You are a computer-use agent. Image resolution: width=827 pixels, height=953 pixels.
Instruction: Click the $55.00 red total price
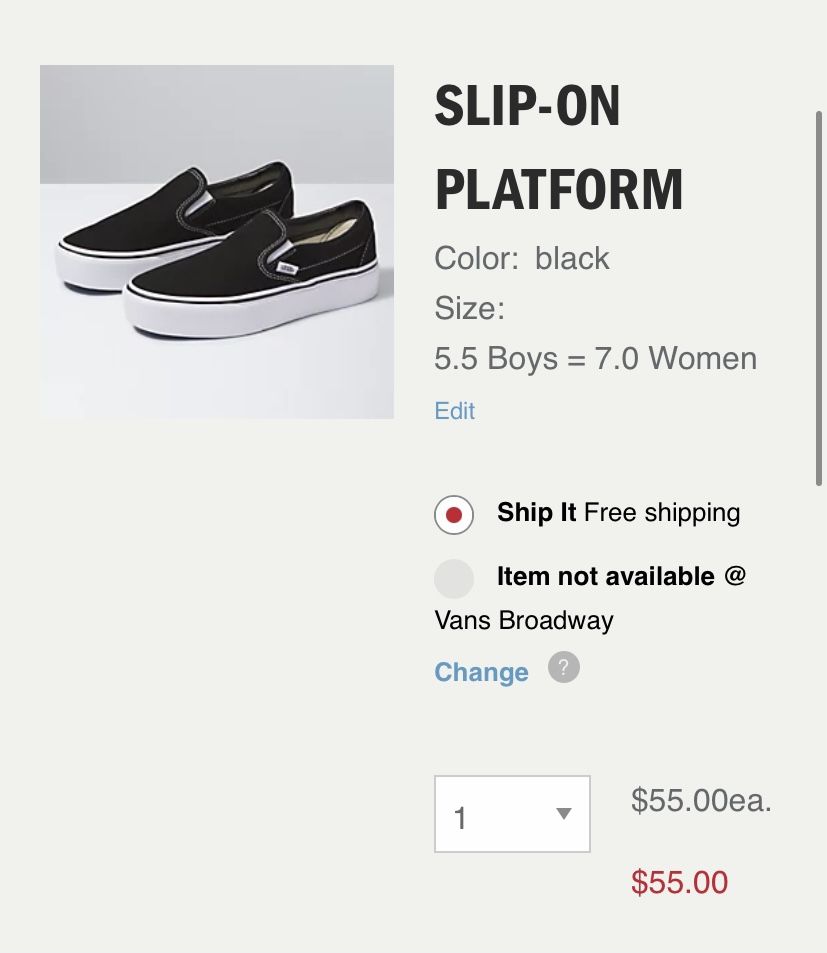(x=679, y=882)
